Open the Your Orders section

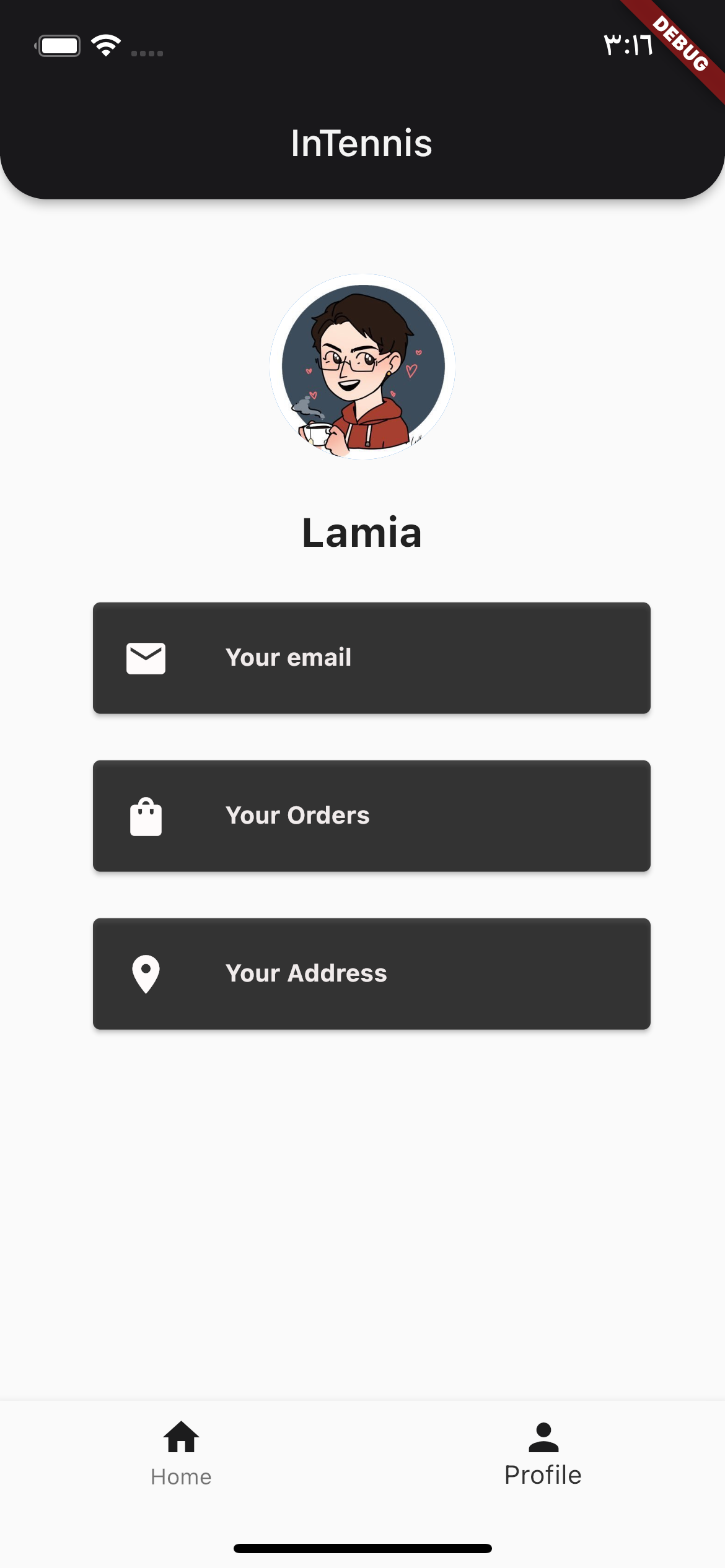371,816
